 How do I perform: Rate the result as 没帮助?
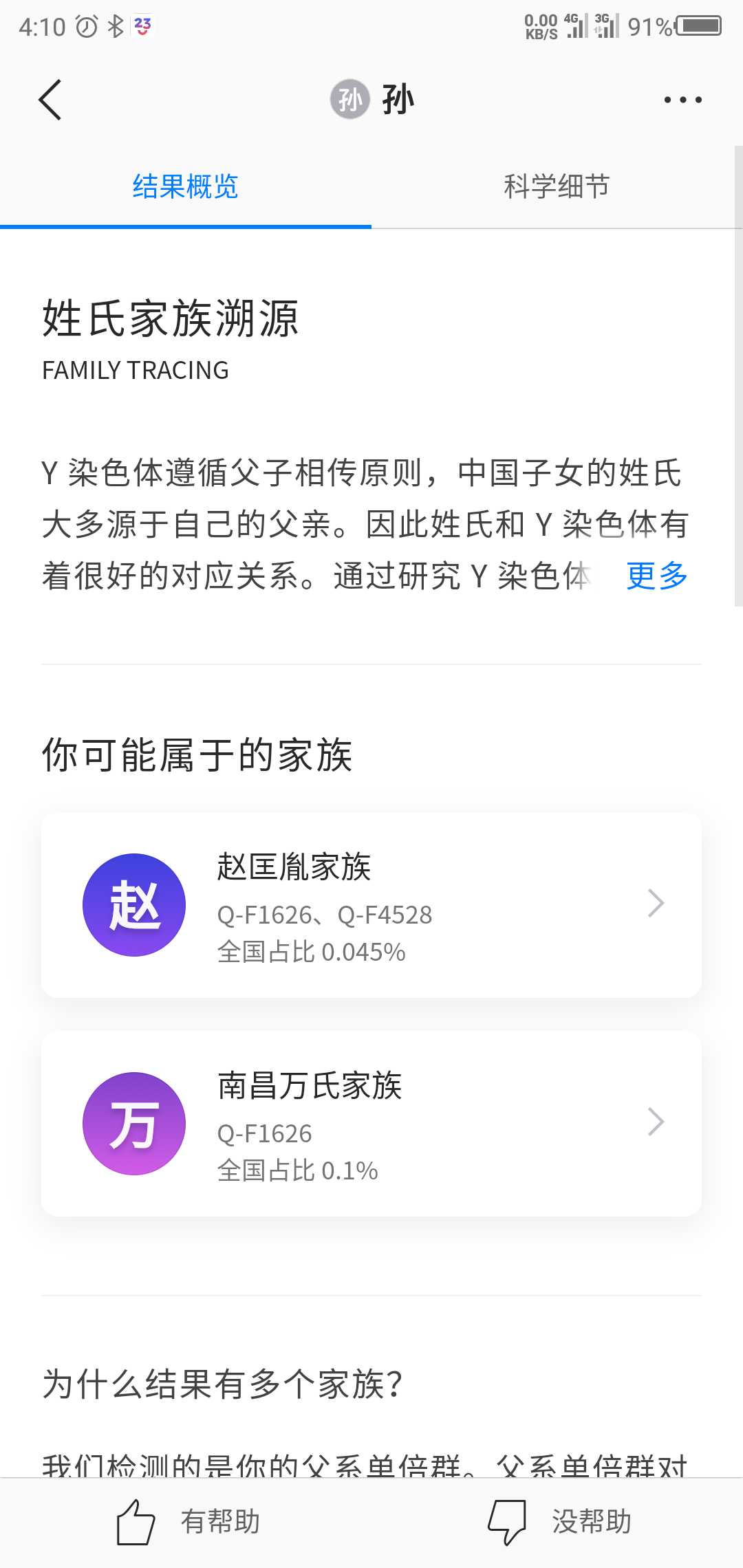point(559,1521)
